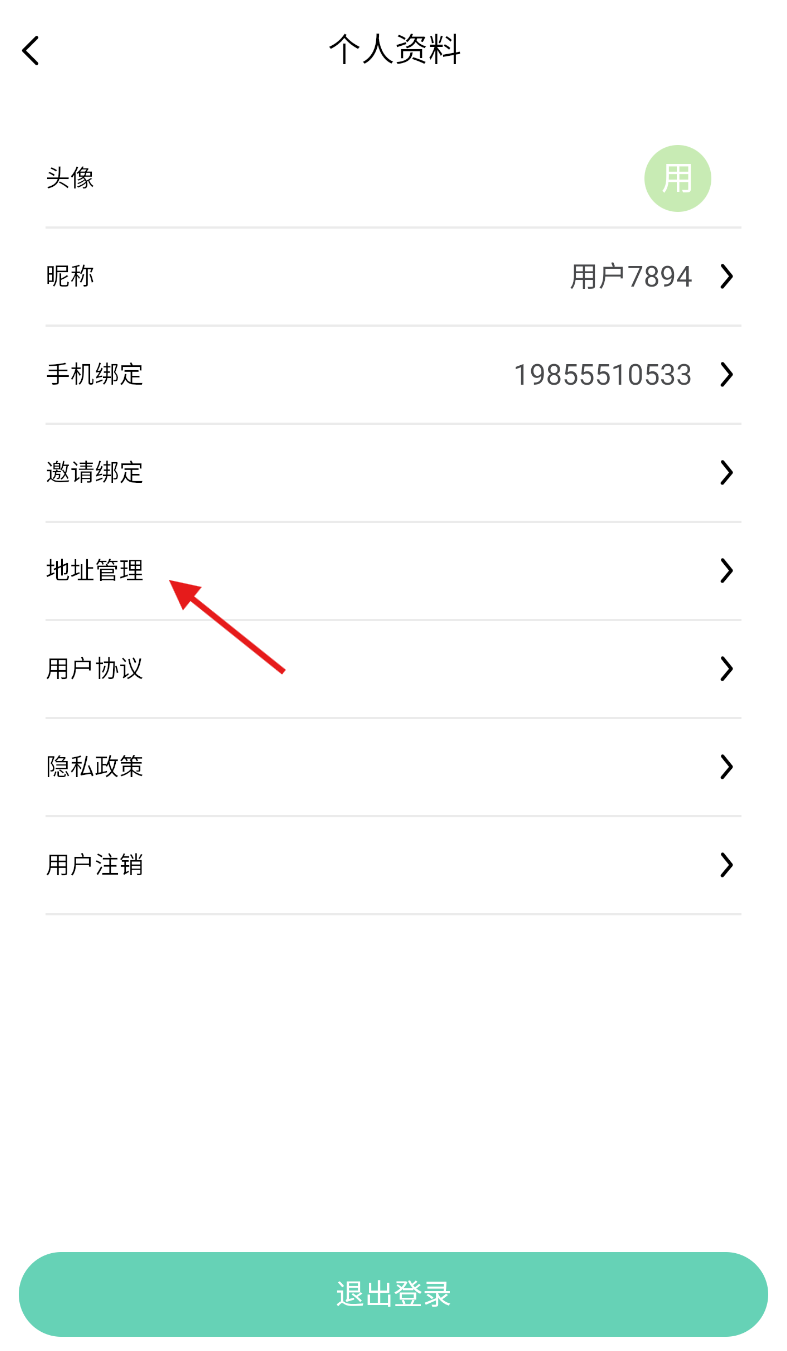Open 地址管理 address management

tap(393, 571)
